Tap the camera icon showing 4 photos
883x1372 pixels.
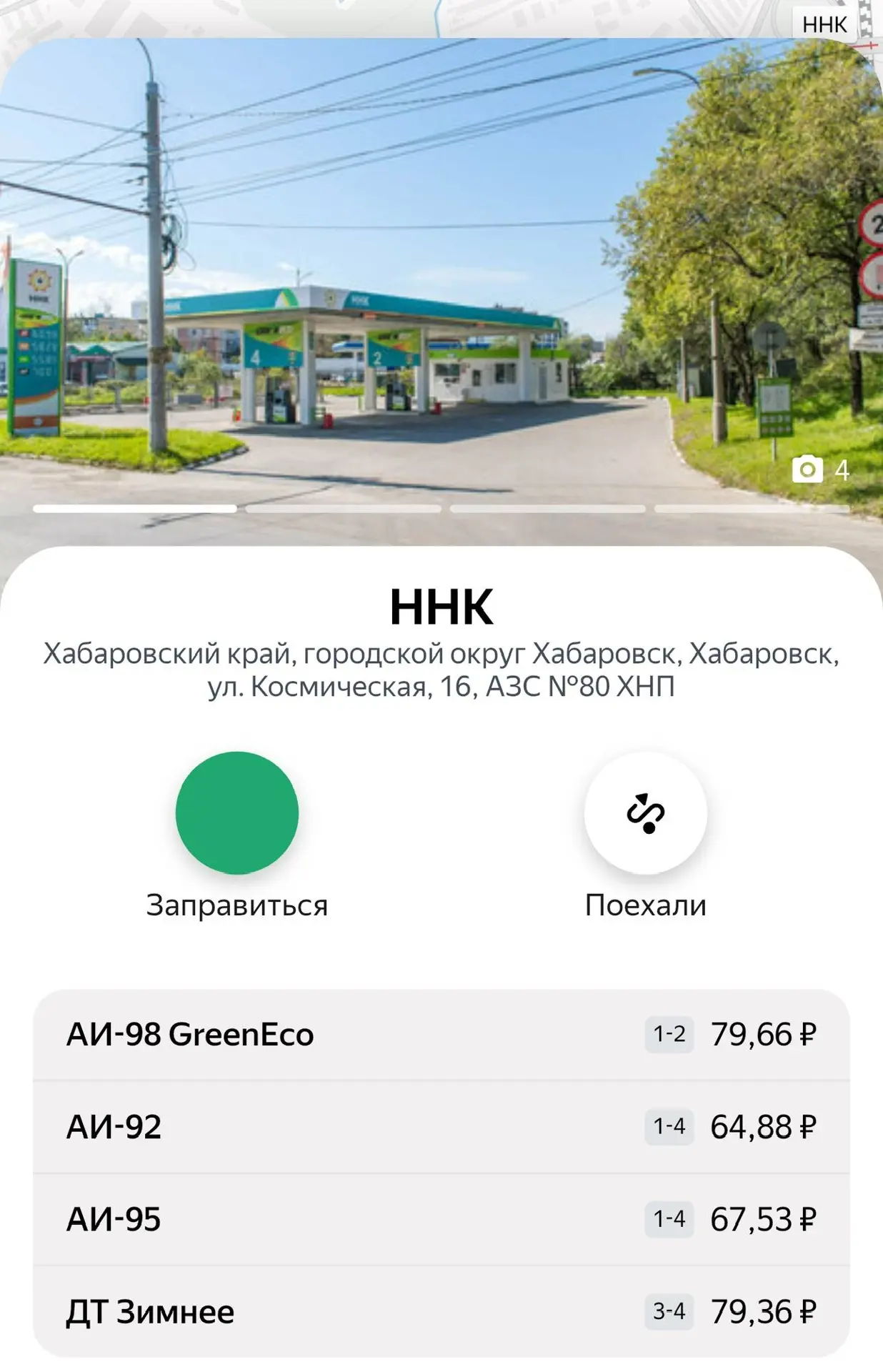[807, 469]
